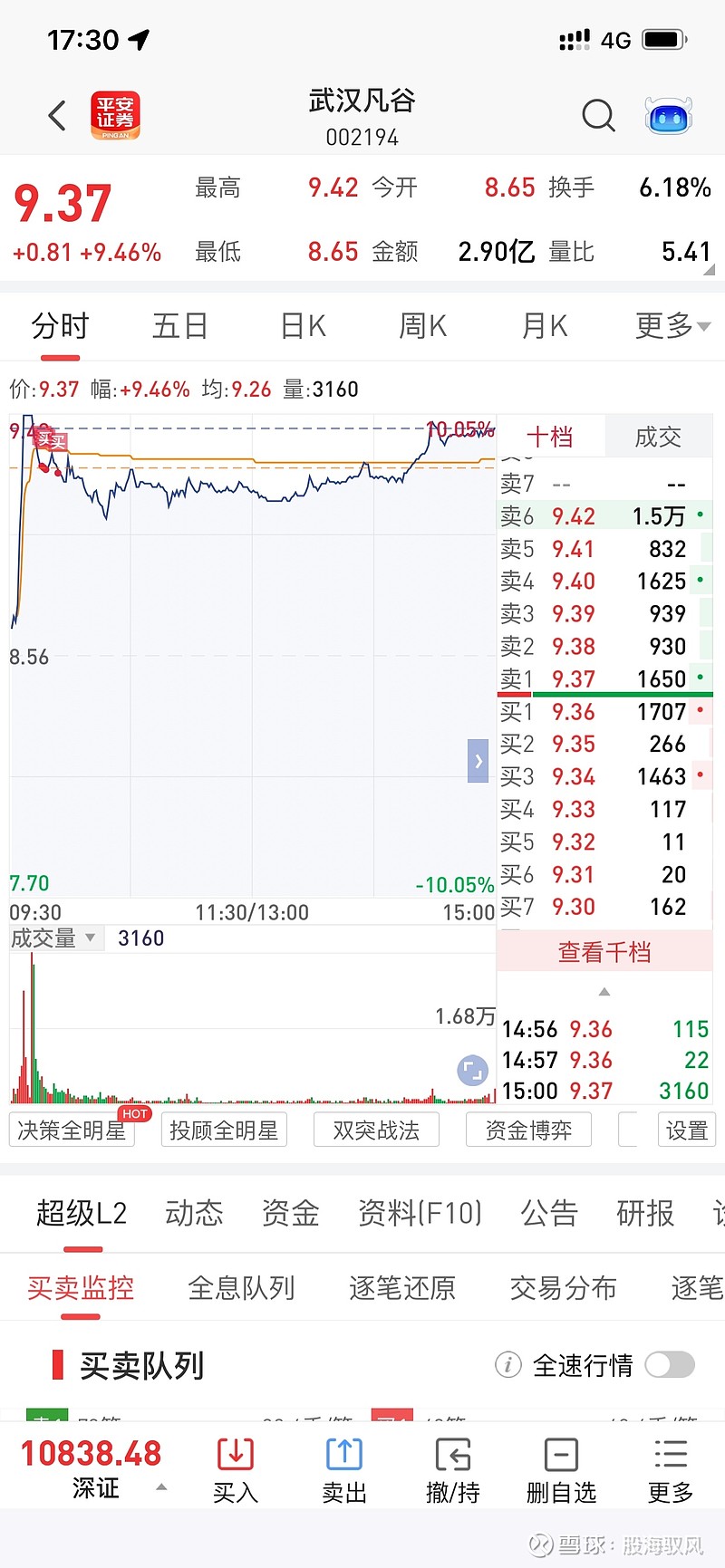Image resolution: width=725 pixels, height=1568 pixels.
Task: Tap 卖出 to sell the stock
Action: (x=344, y=1470)
